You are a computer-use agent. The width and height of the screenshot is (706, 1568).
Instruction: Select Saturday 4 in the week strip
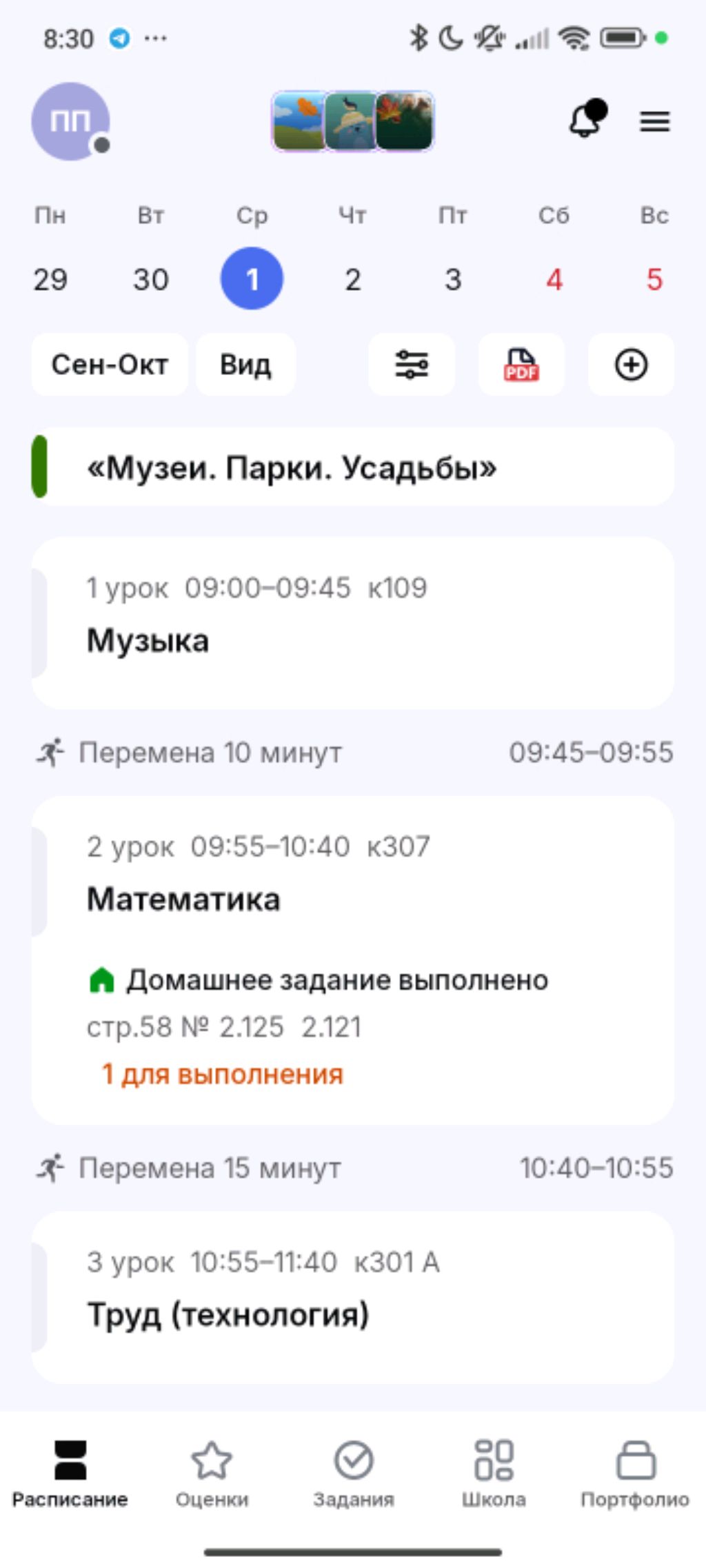pos(554,279)
